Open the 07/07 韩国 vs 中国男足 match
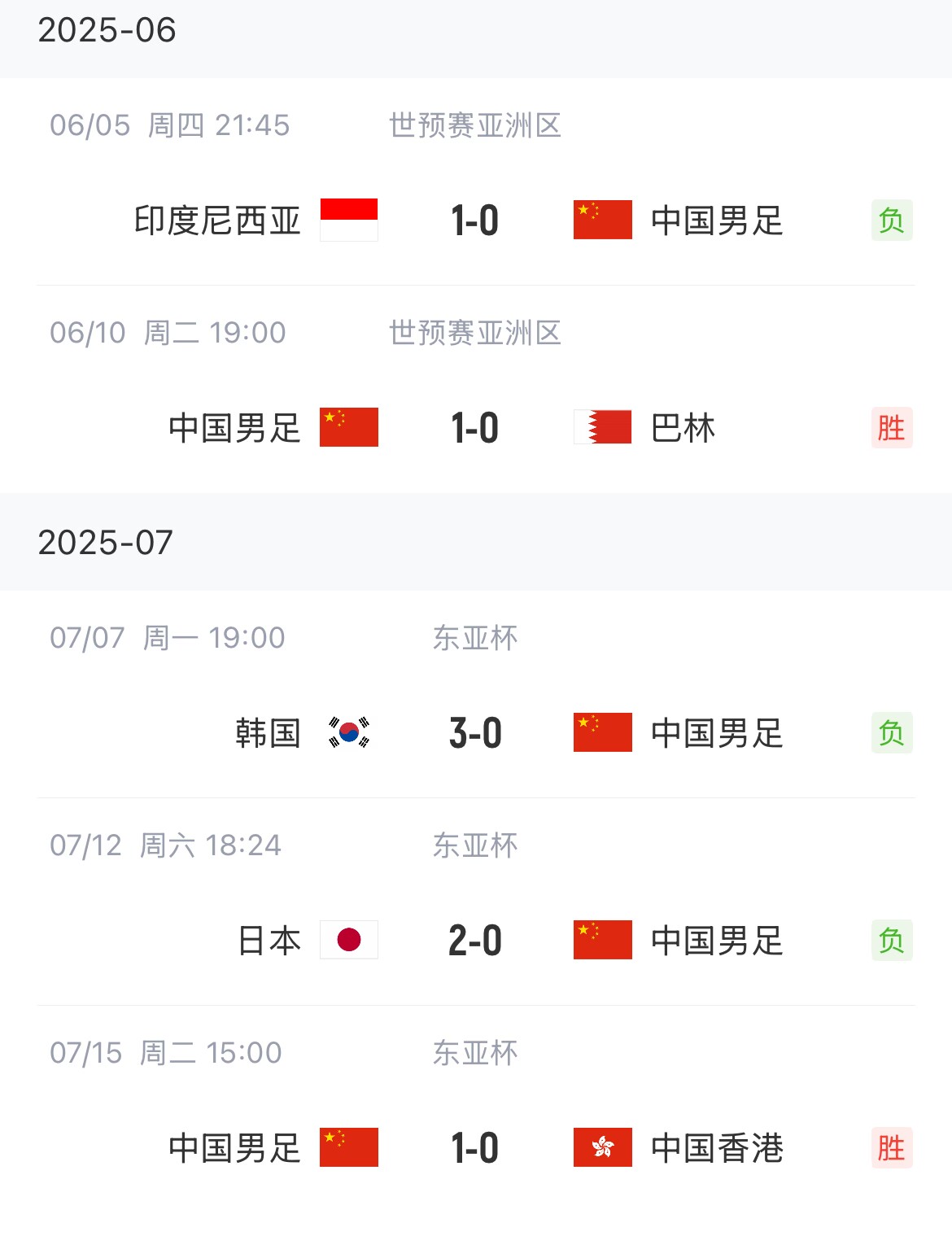952x1236 pixels. click(x=475, y=733)
